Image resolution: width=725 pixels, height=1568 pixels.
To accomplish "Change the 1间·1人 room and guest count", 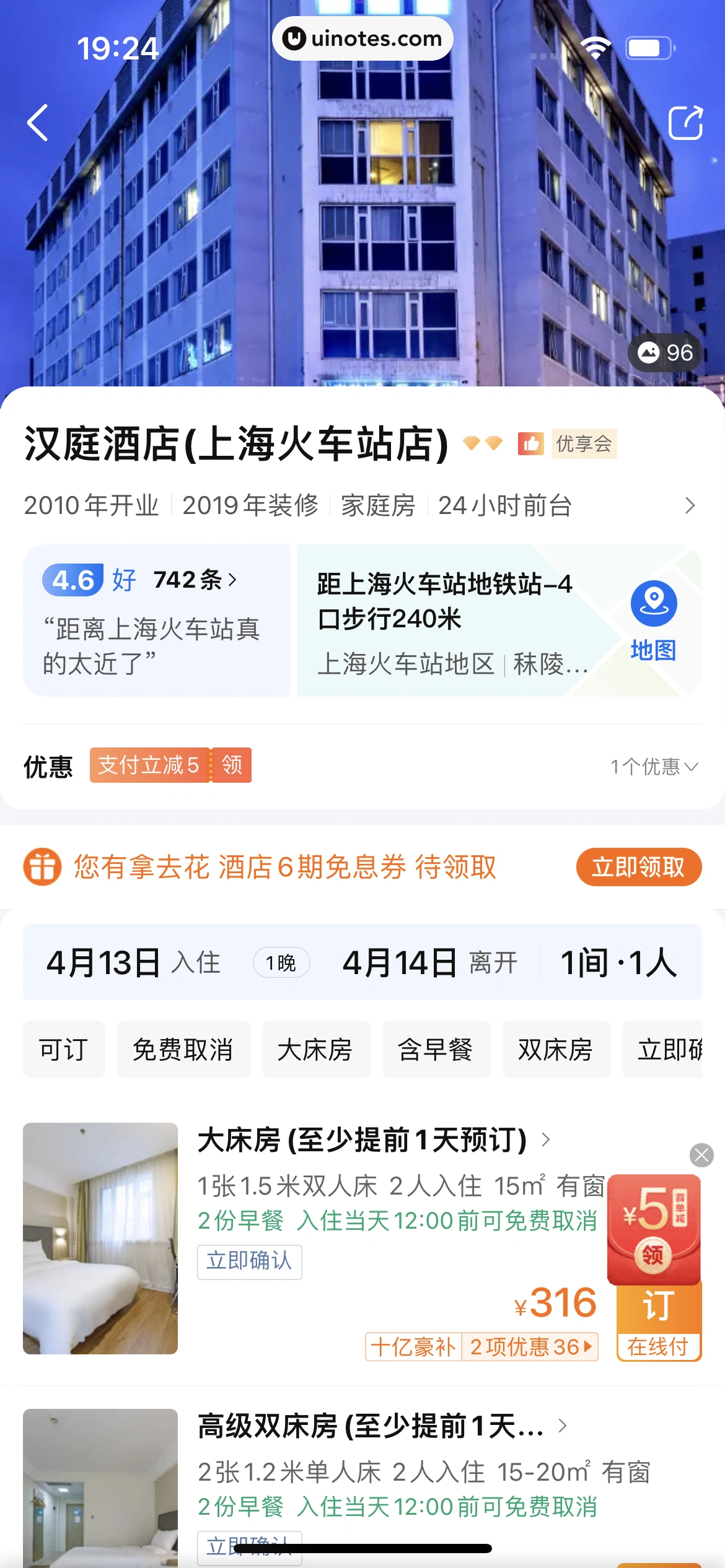I will tap(618, 962).
